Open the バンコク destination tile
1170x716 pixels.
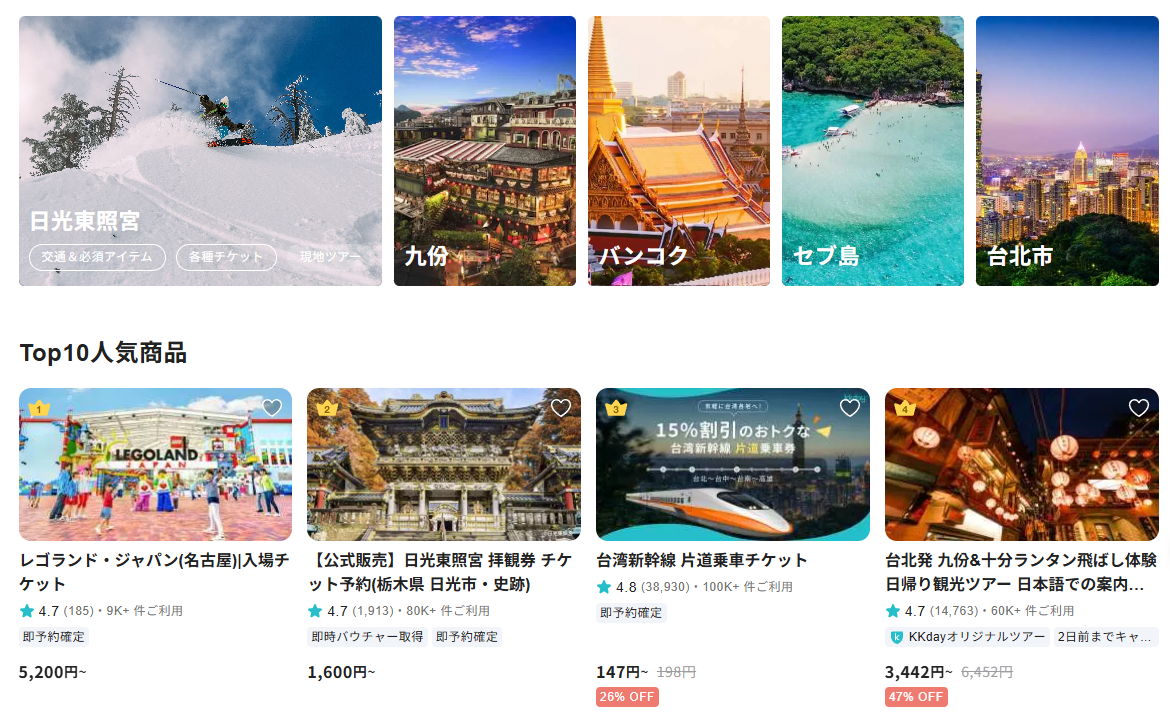click(678, 150)
